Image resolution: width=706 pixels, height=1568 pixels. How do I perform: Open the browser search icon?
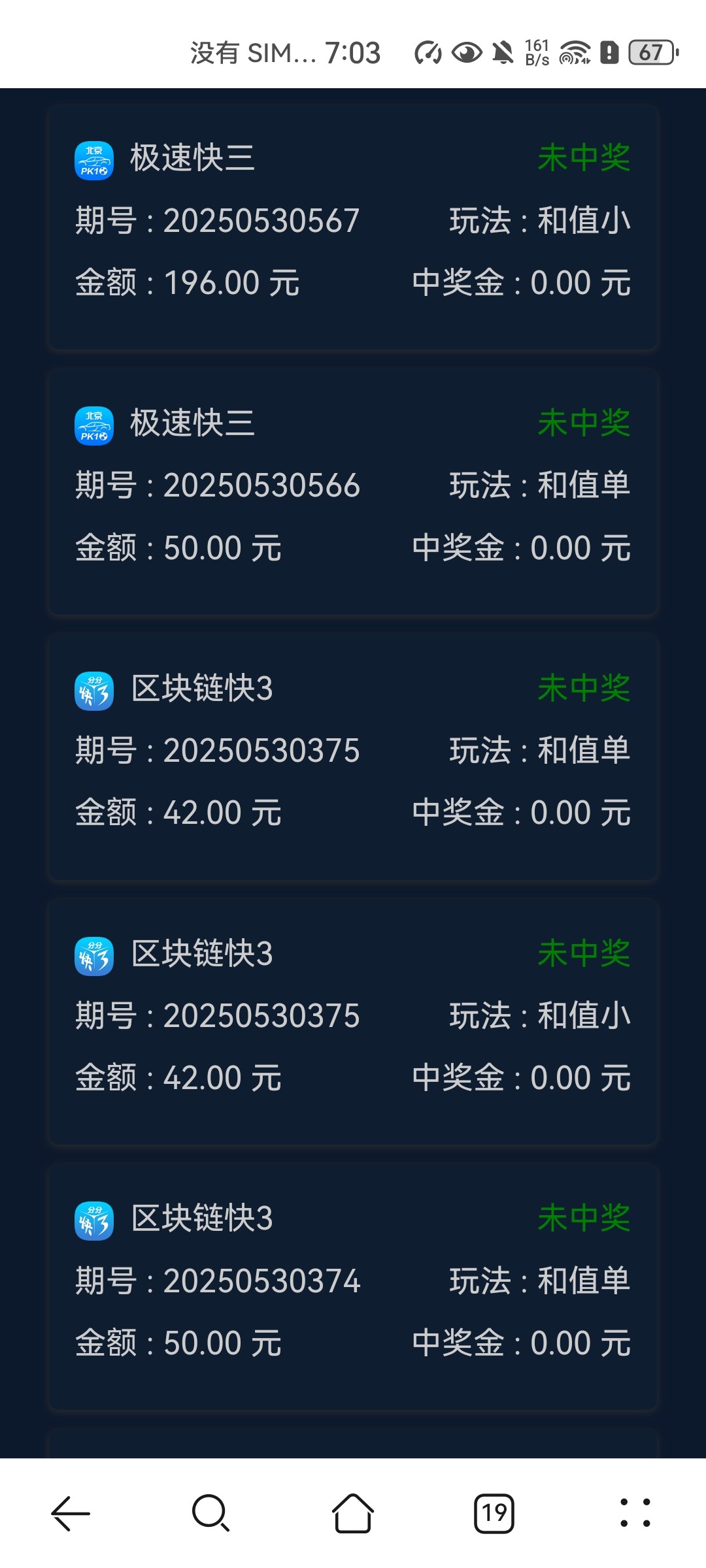[x=210, y=1513]
